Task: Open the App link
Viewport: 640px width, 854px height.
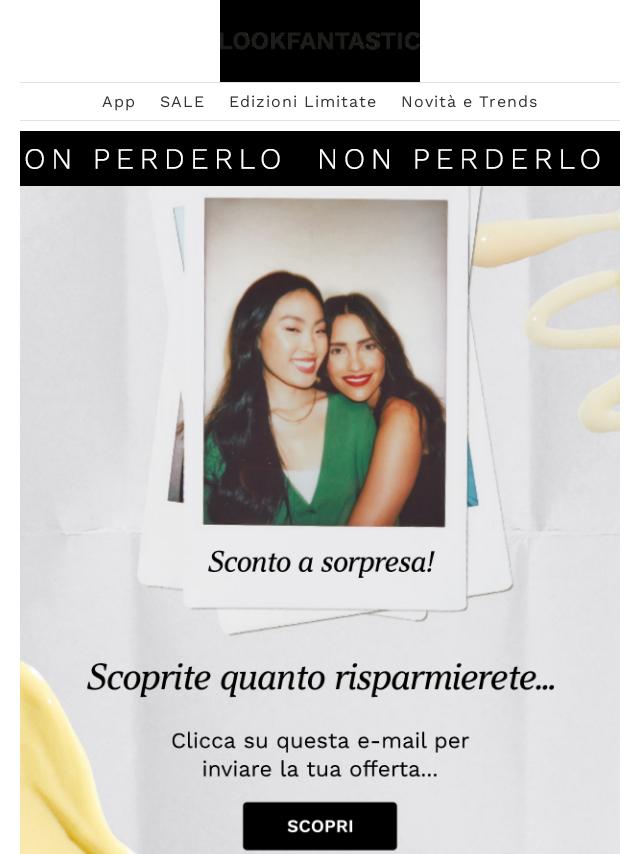Action: tap(118, 102)
